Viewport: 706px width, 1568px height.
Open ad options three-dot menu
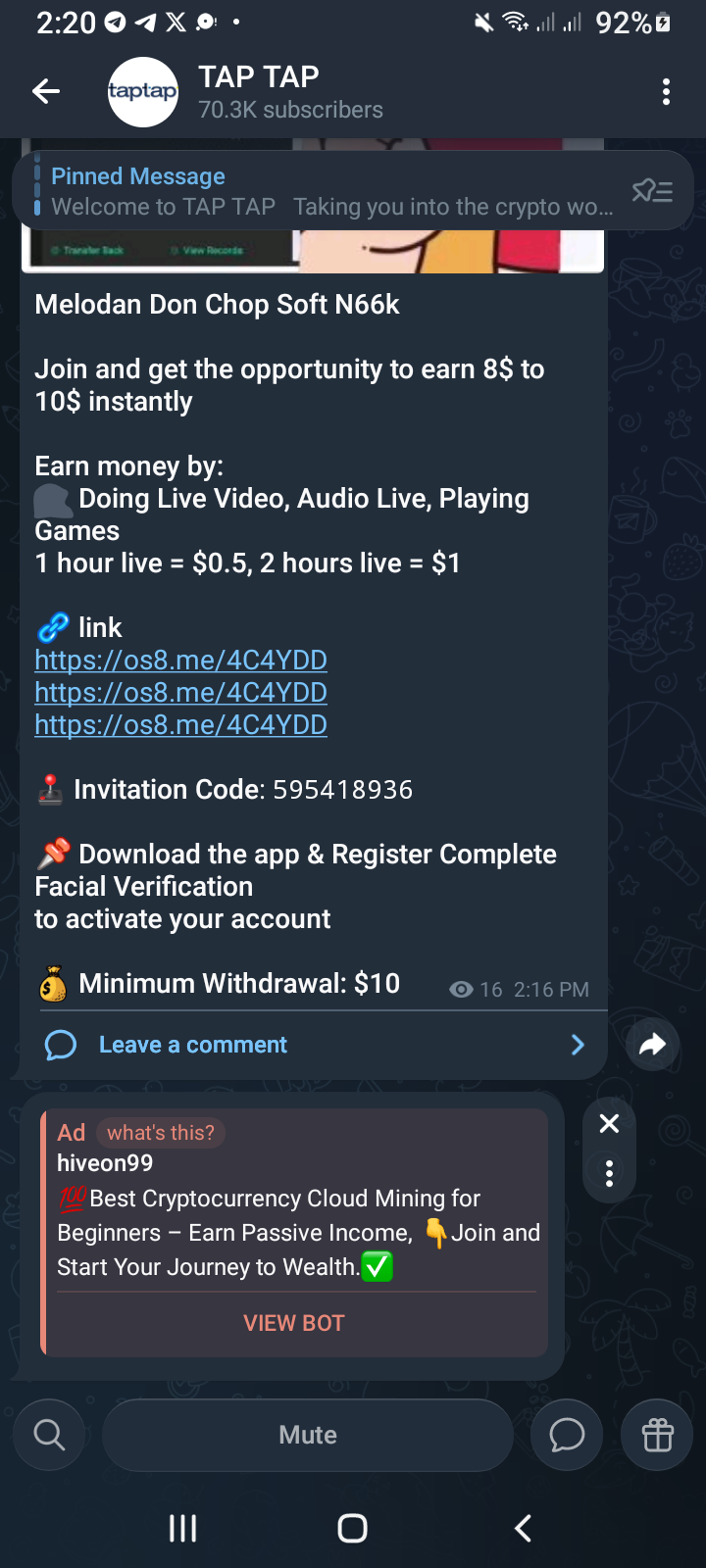[x=609, y=1173]
